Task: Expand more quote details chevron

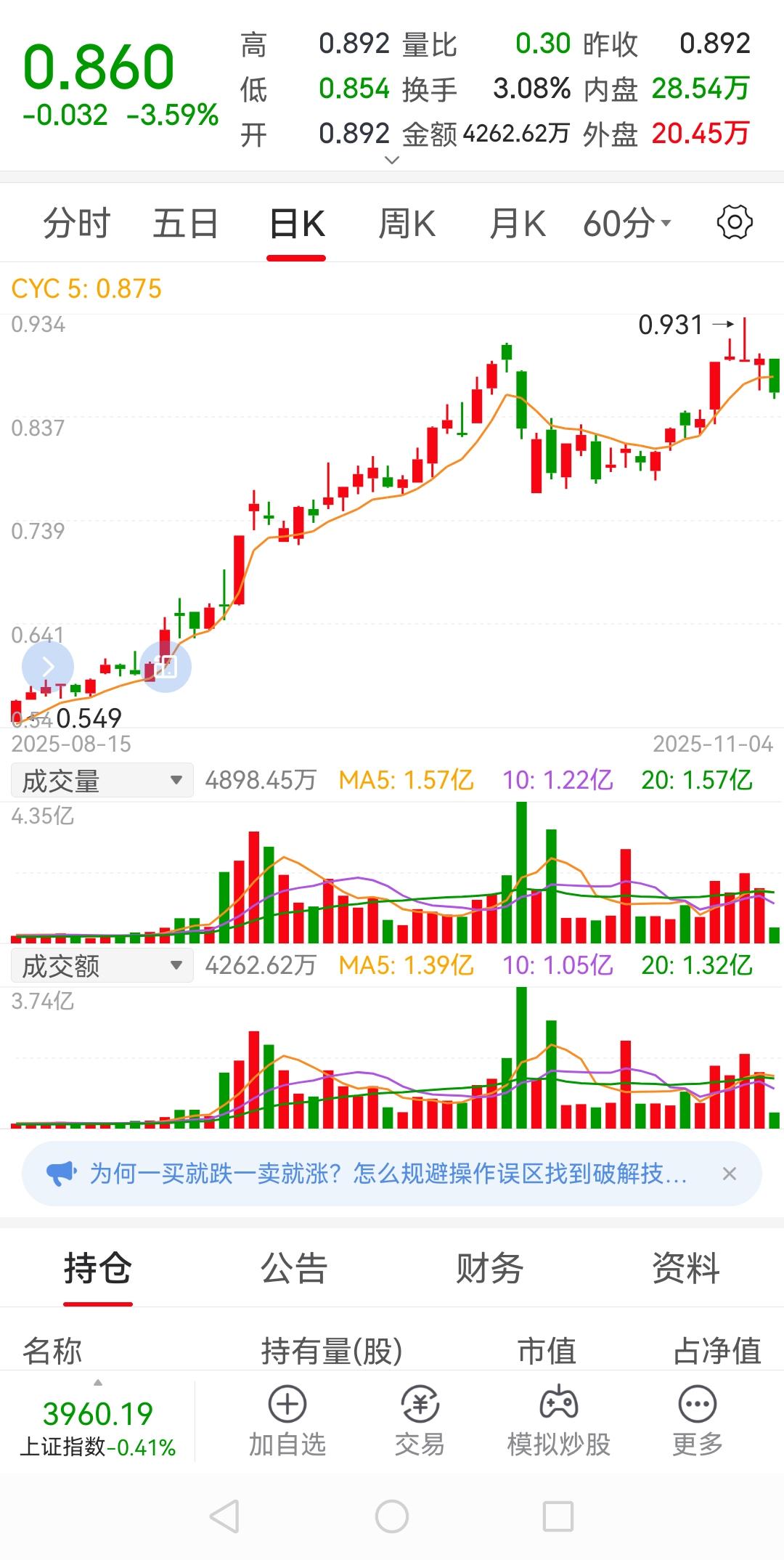Action: [392, 160]
